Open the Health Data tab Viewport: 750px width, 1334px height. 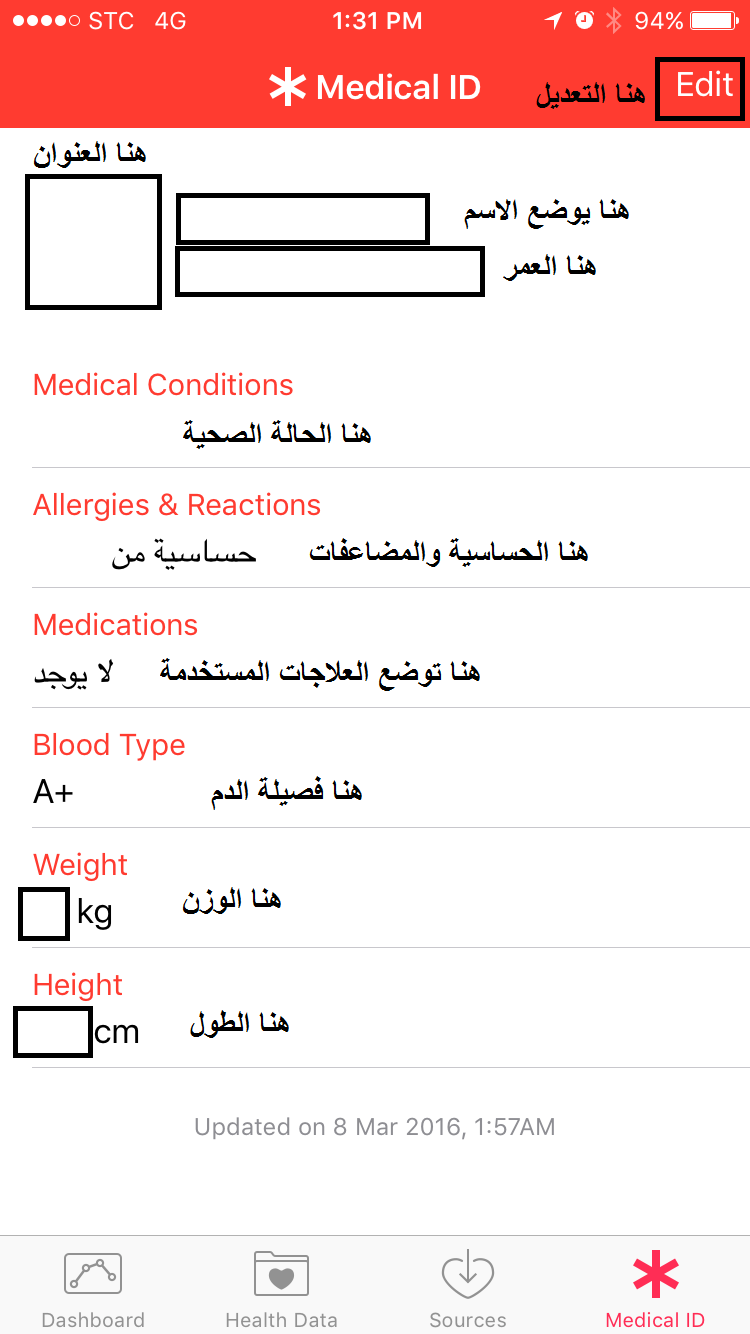281,1290
